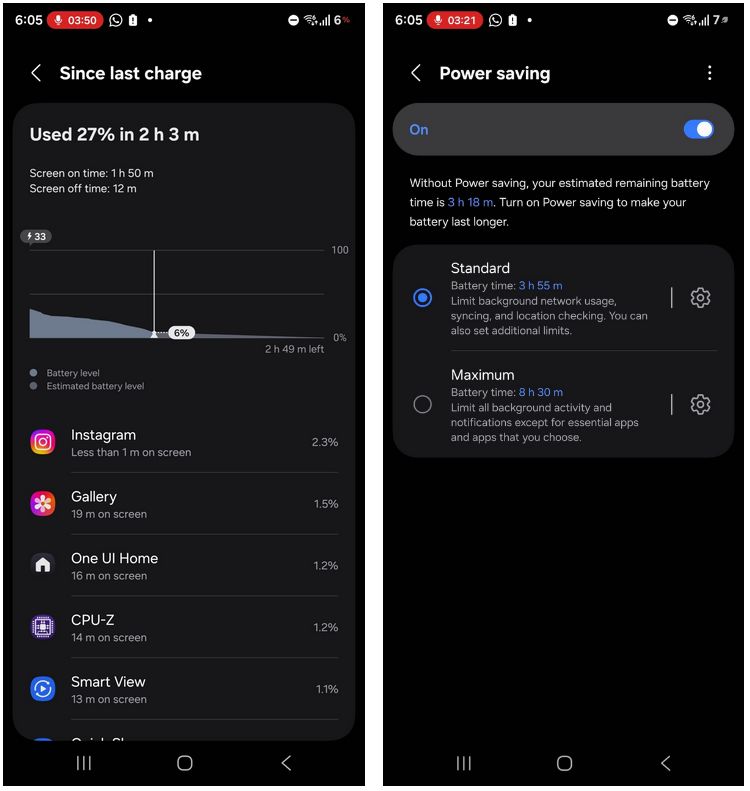
Task: Choose the Maximum power saving mode
Action: pyautogui.click(x=423, y=404)
